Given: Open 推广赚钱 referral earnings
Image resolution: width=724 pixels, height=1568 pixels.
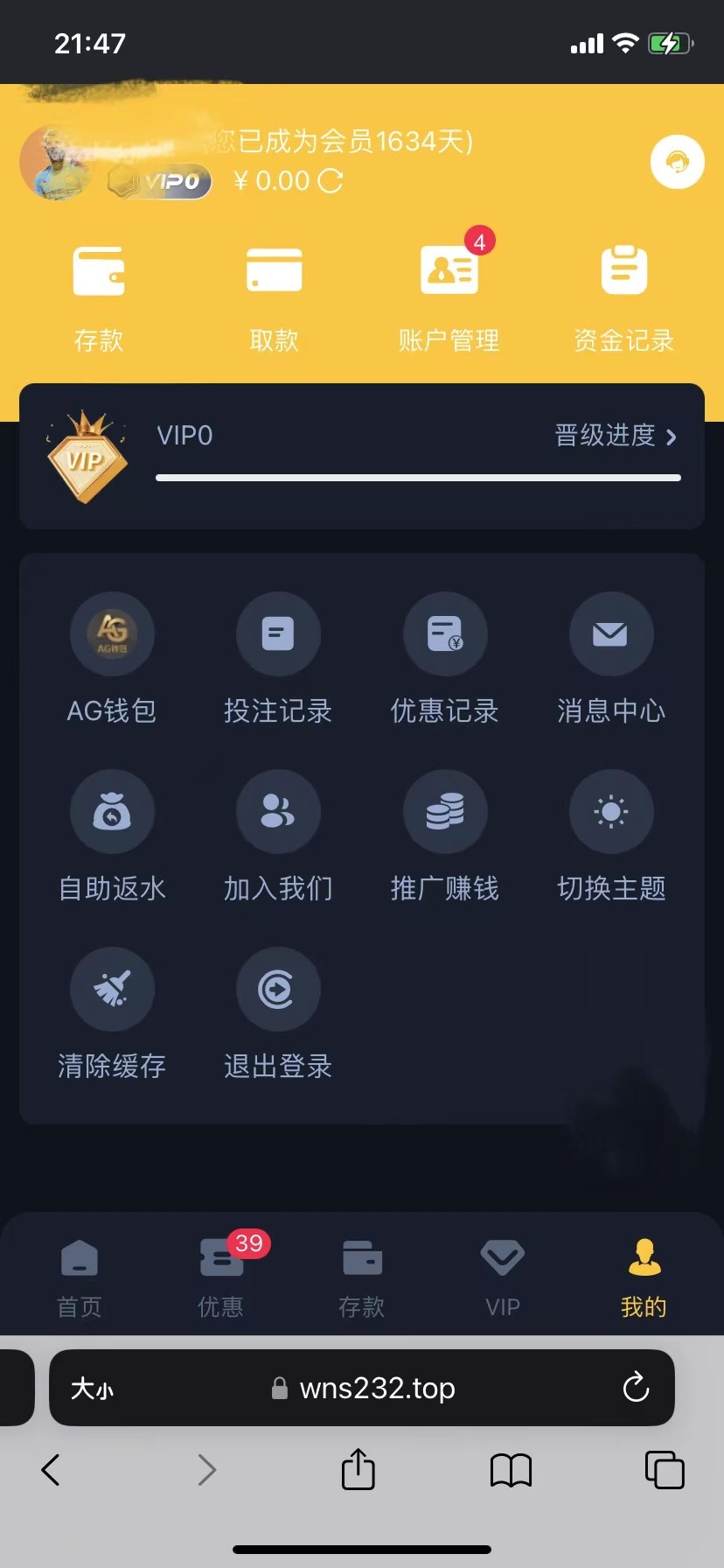Looking at the screenshot, I should [x=444, y=835].
